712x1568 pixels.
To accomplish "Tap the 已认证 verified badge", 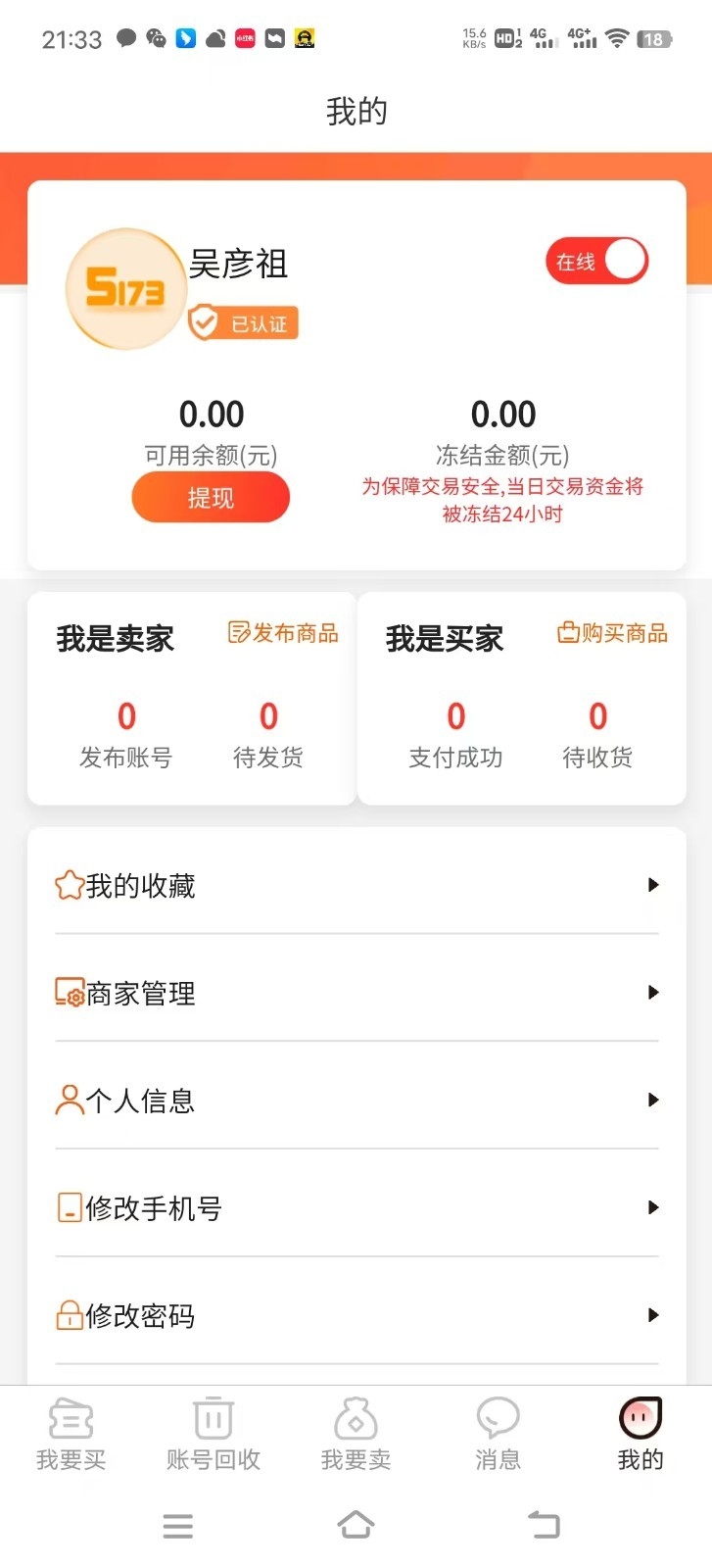I will pyautogui.click(x=243, y=323).
